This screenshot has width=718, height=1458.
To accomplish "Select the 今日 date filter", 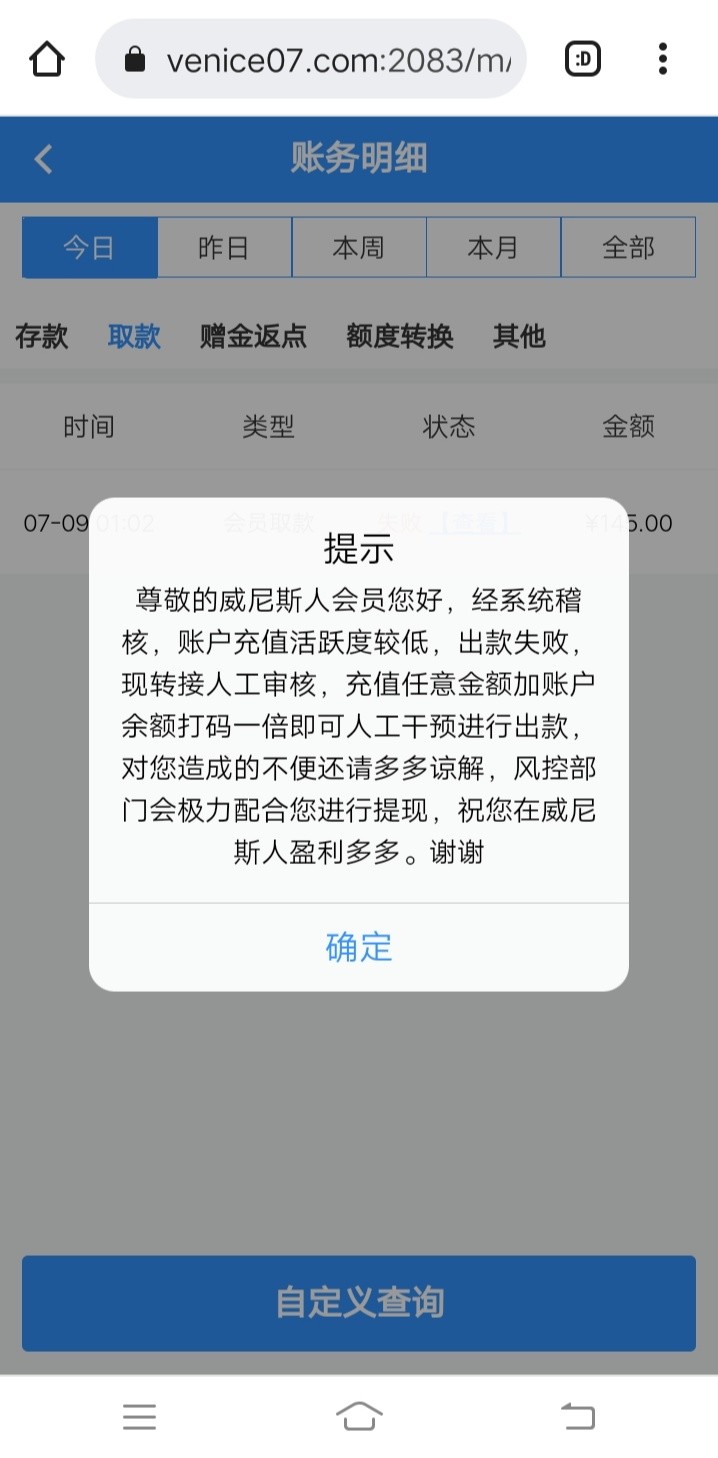I will coord(90,247).
